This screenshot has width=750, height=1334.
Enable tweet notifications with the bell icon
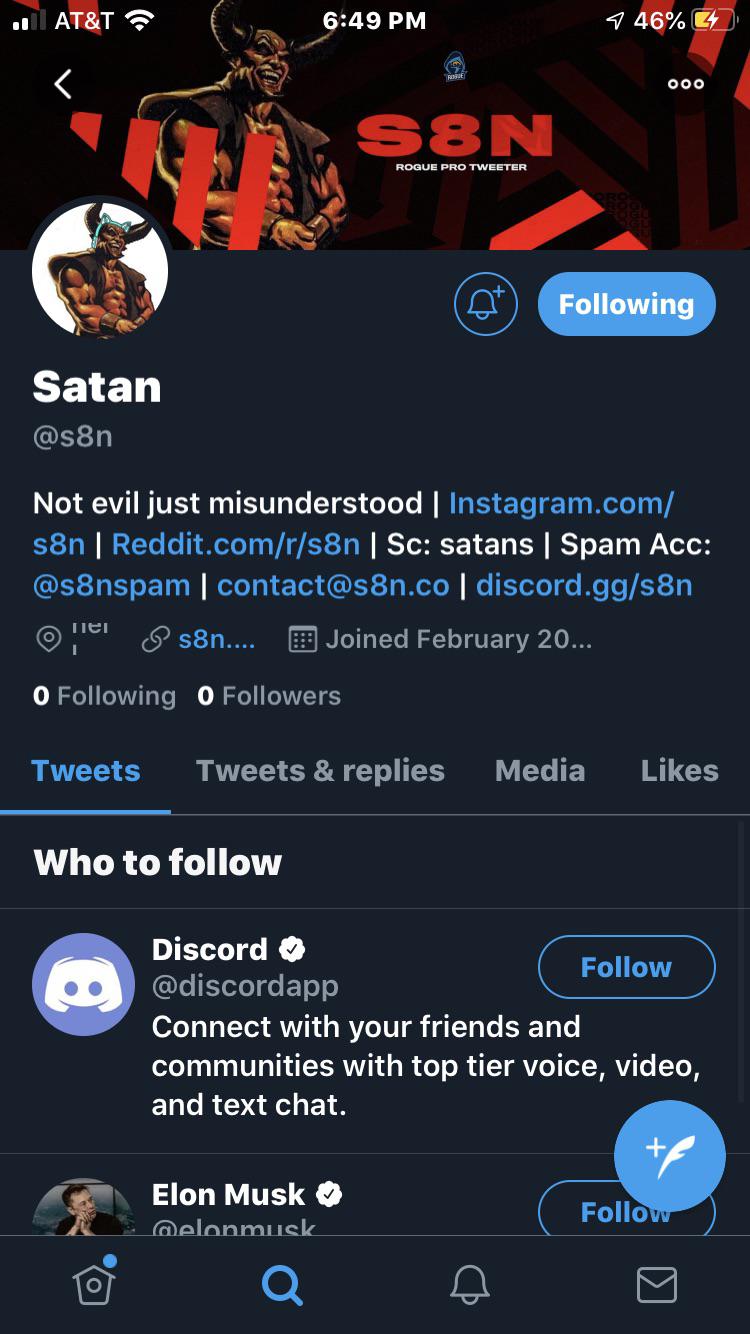click(486, 304)
